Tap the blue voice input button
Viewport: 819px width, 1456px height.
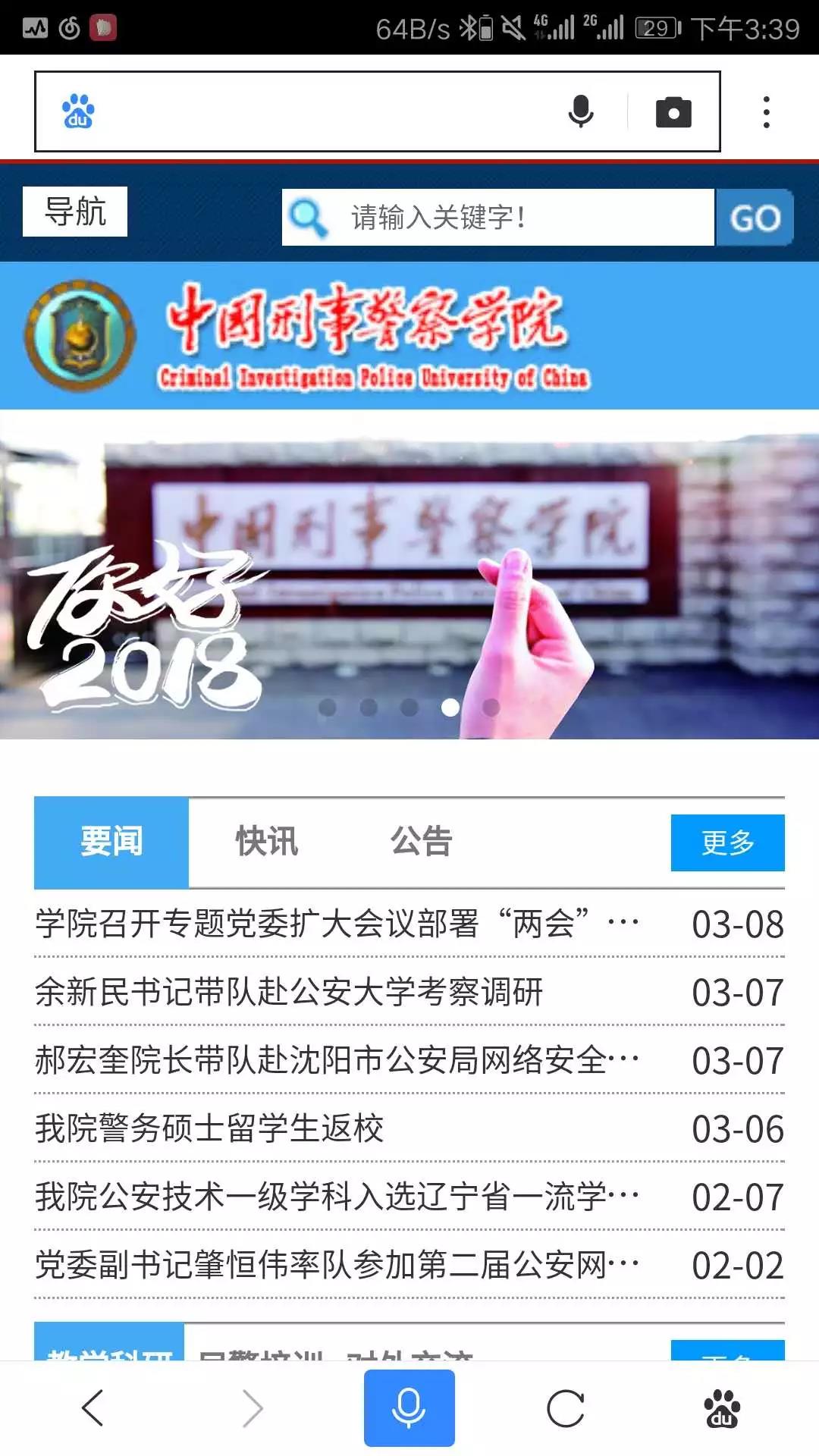(409, 1408)
